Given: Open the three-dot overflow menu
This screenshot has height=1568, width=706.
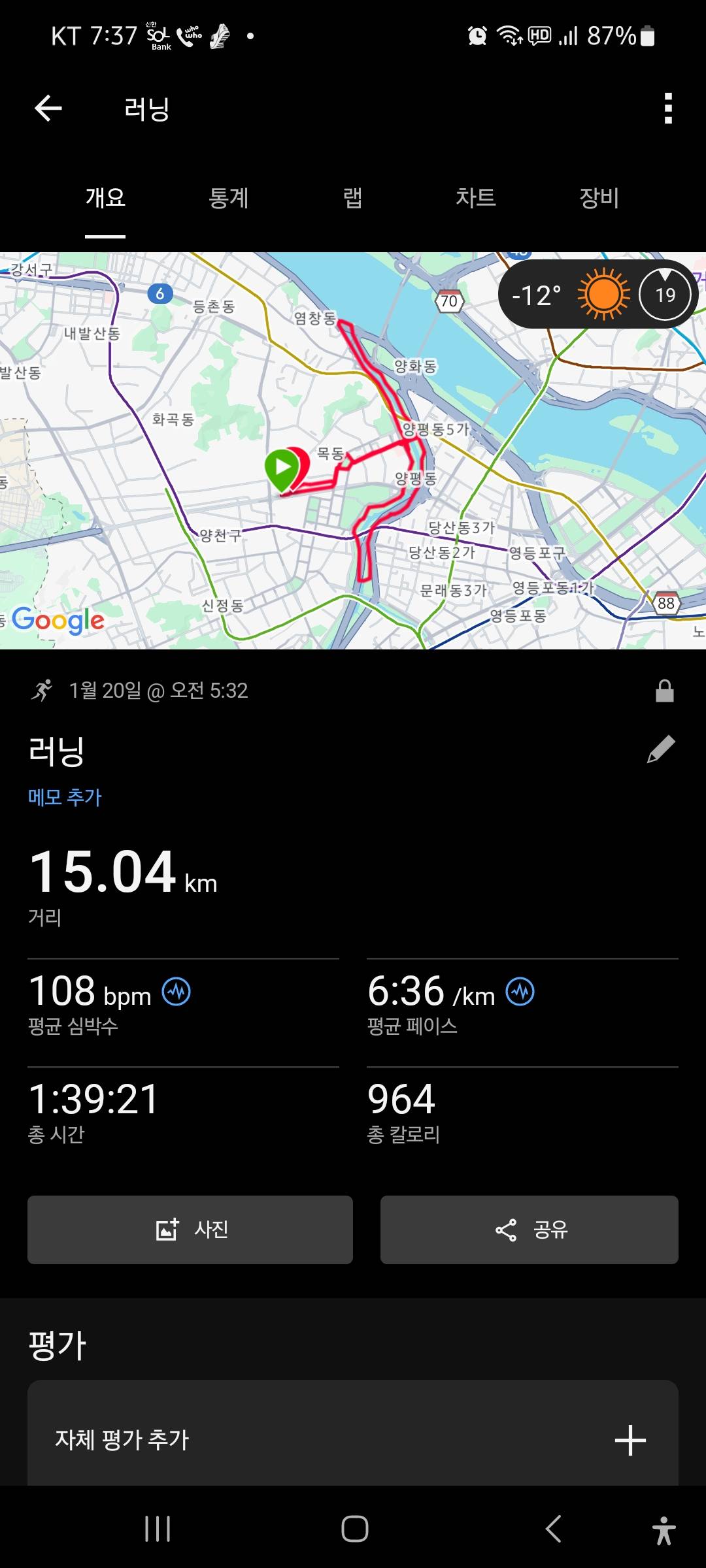Looking at the screenshot, I should coord(667,108).
